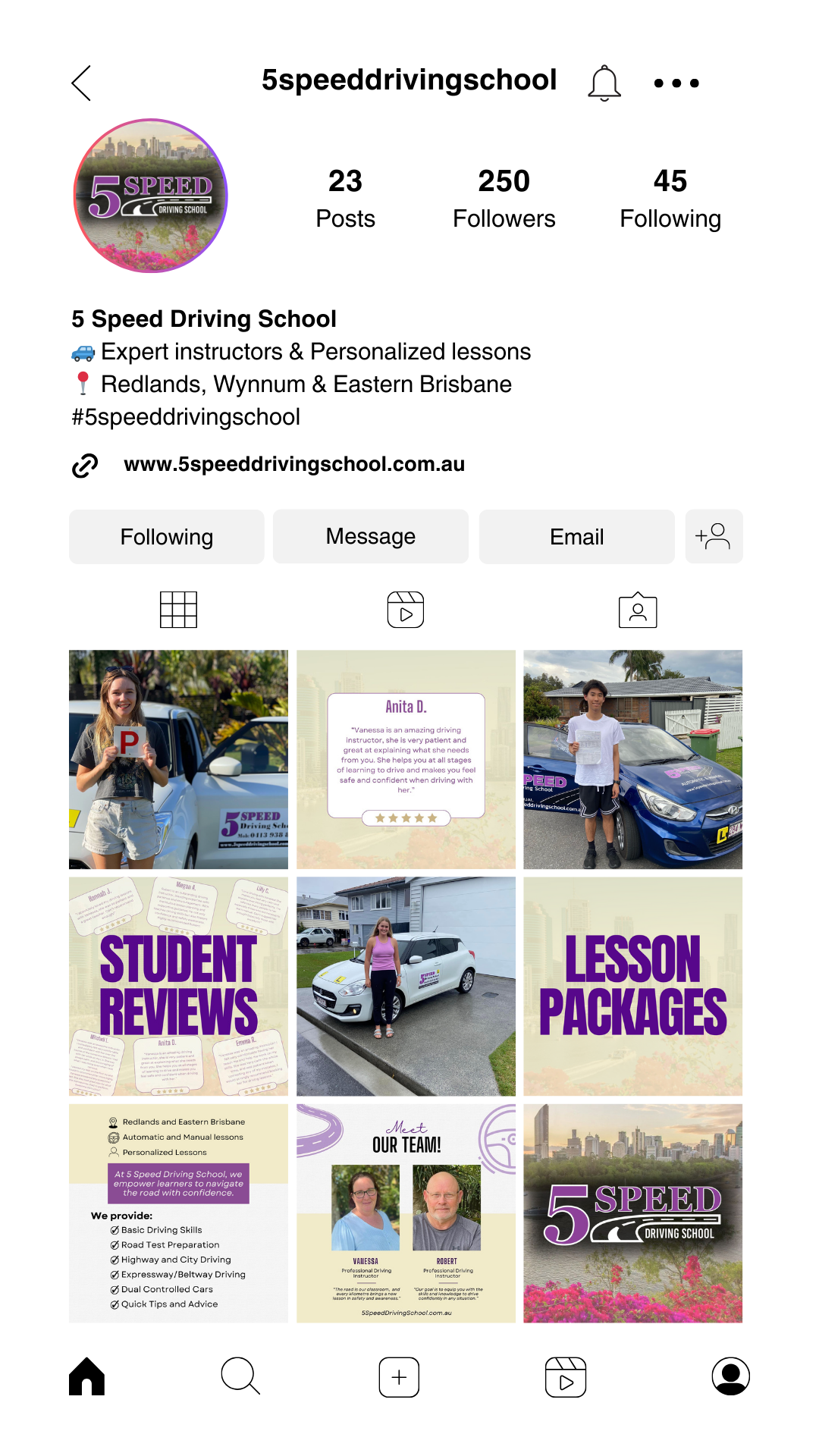Open the www.5speeddrivingschool.com.au link
The image size is (819, 1456).
[294, 464]
